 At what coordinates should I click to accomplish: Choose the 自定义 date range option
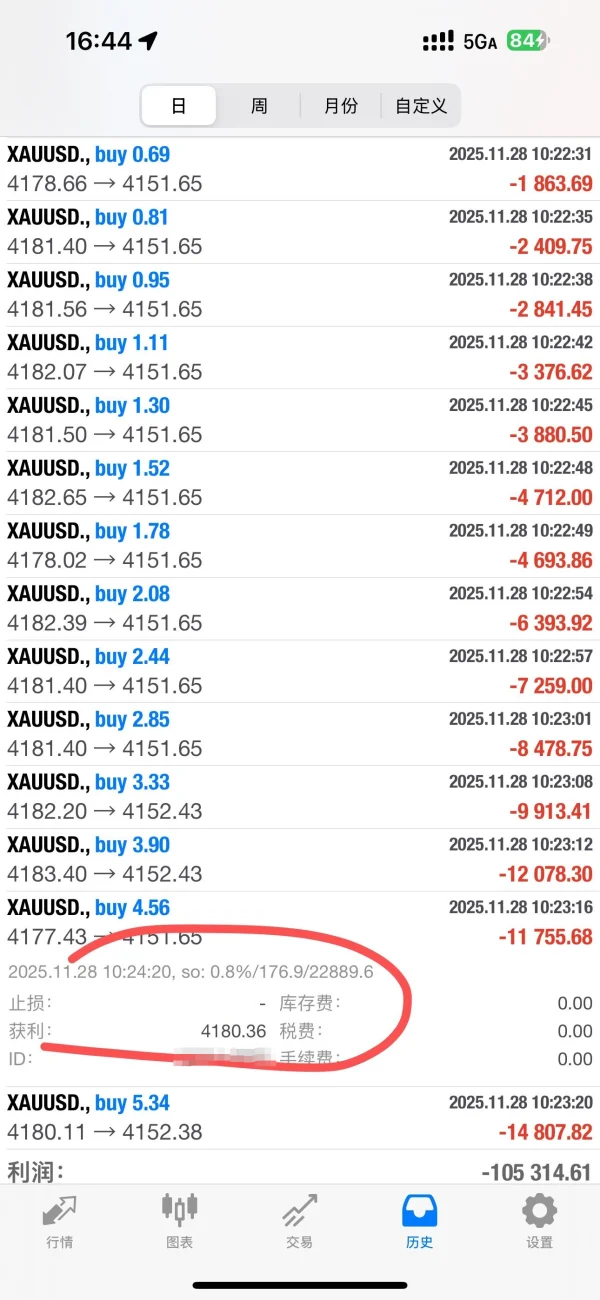click(x=421, y=106)
